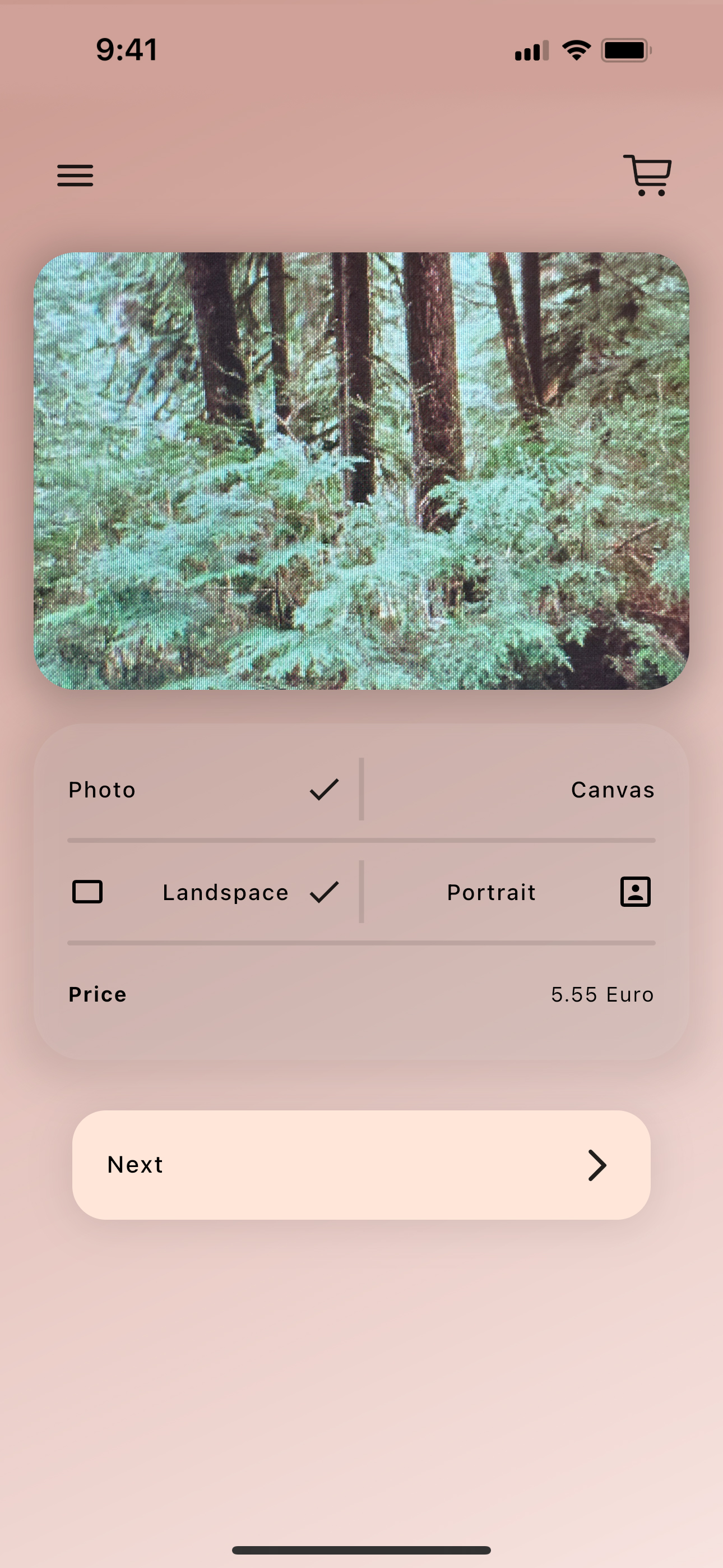Choose Landspace orientation
This screenshot has width=723, height=1568.
(x=204, y=892)
